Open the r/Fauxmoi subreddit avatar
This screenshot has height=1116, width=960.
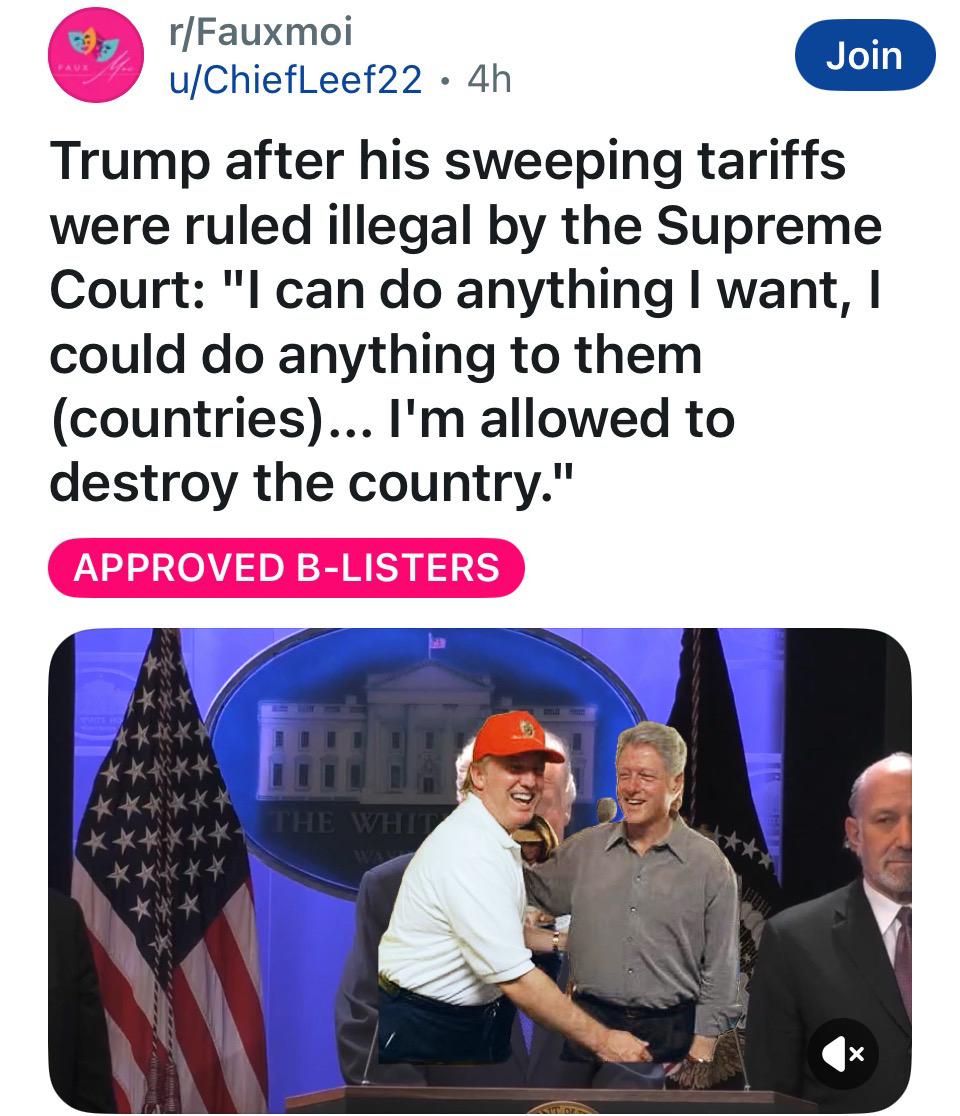click(x=97, y=56)
